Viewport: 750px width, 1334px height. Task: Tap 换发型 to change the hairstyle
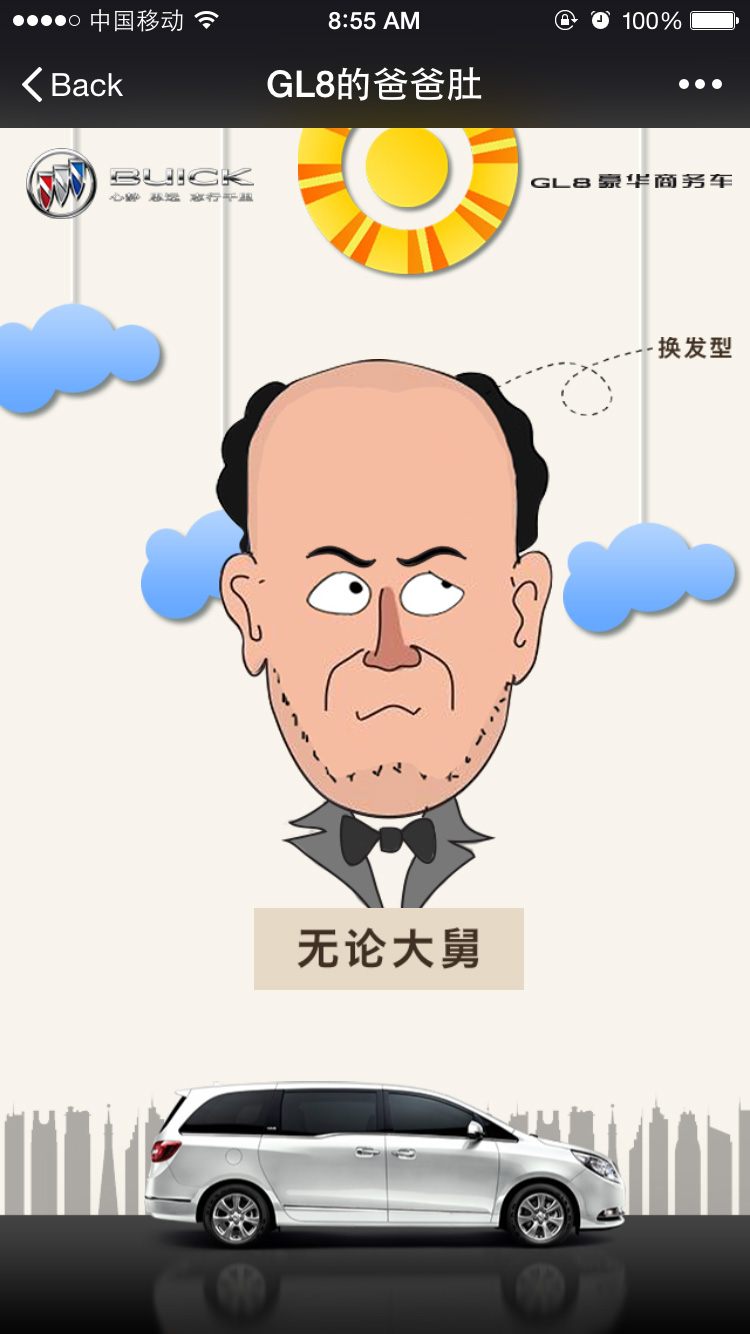694,348
